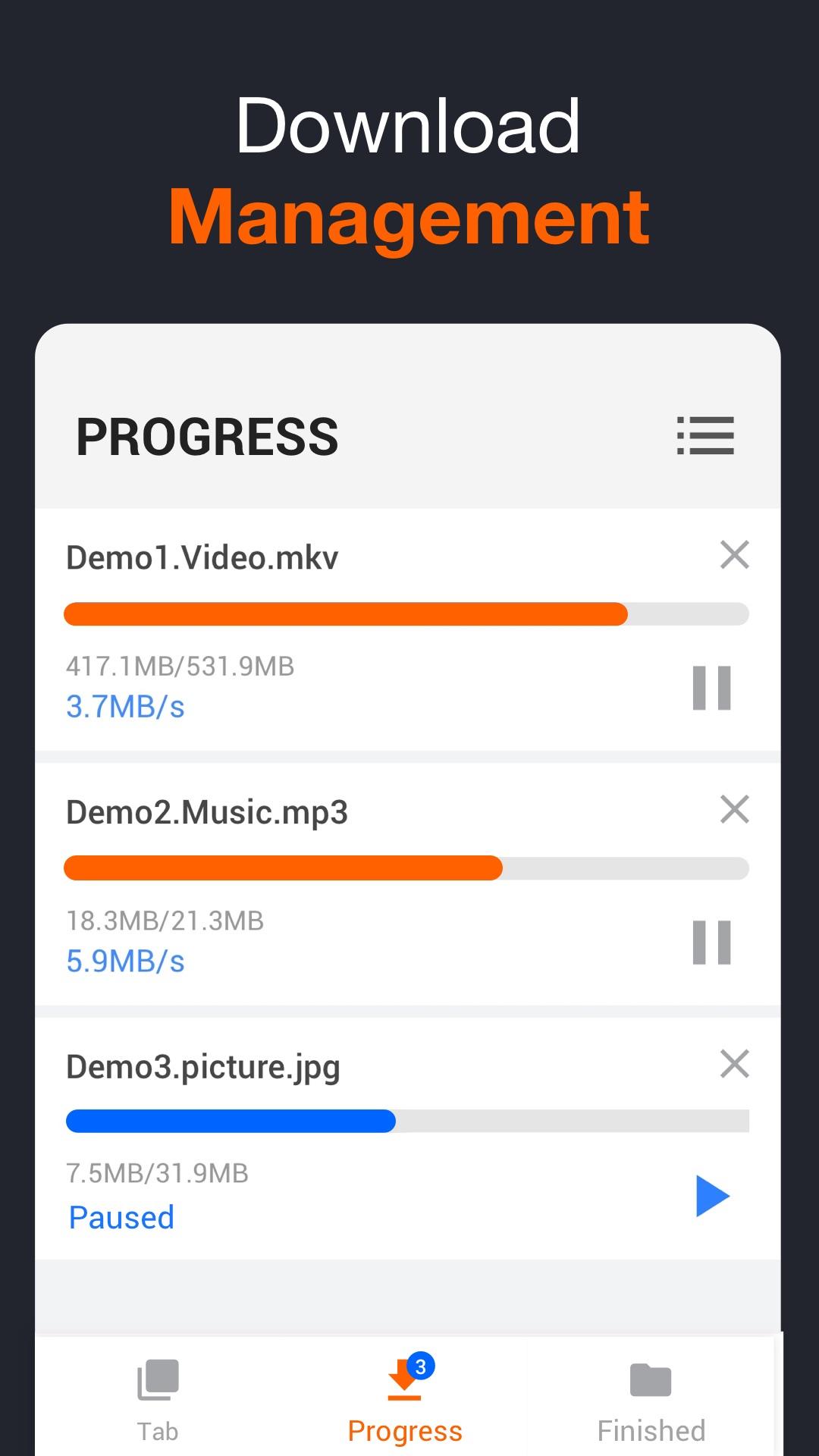The width and height of the screenshot is (819, 1456).
Task: Select the Demo2.Music.mp3 file name
Action: (x=206, y=811)
